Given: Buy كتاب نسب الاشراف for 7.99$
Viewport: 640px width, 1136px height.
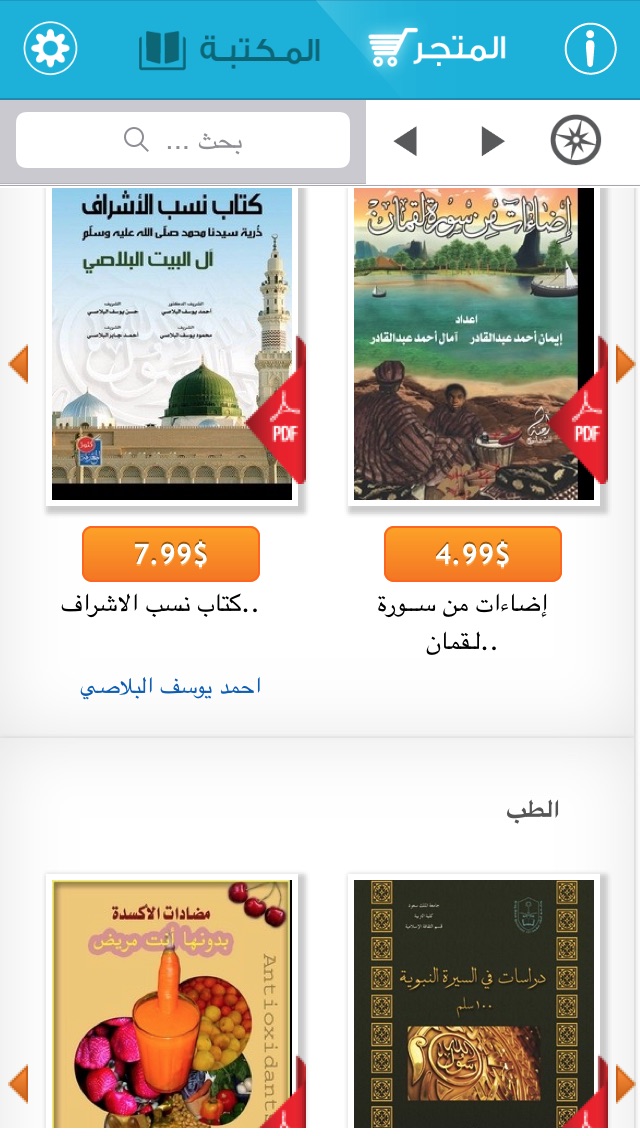Looking at the screenshot, I should [x=171, y=554].
